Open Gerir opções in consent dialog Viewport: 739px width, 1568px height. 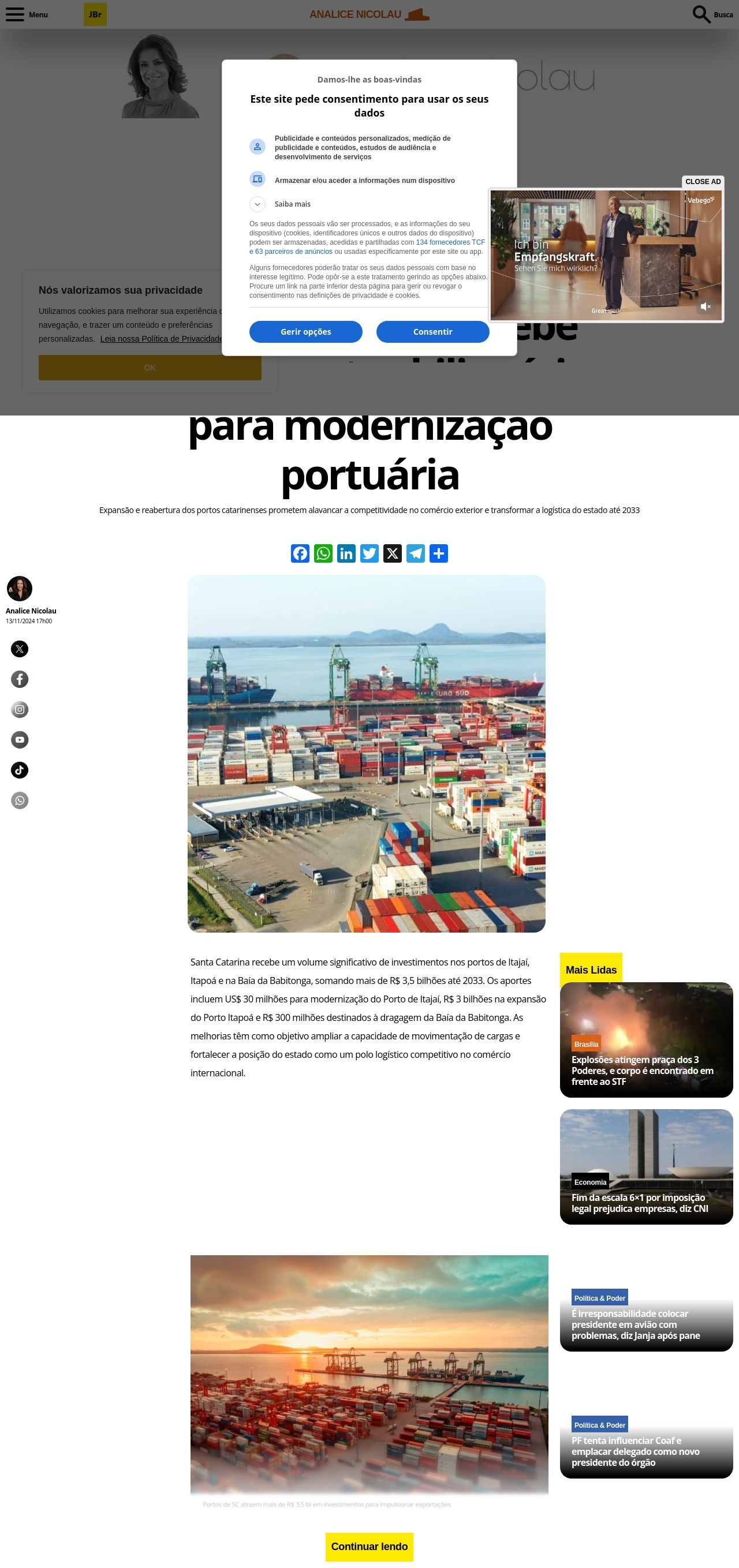pos(305,332)
